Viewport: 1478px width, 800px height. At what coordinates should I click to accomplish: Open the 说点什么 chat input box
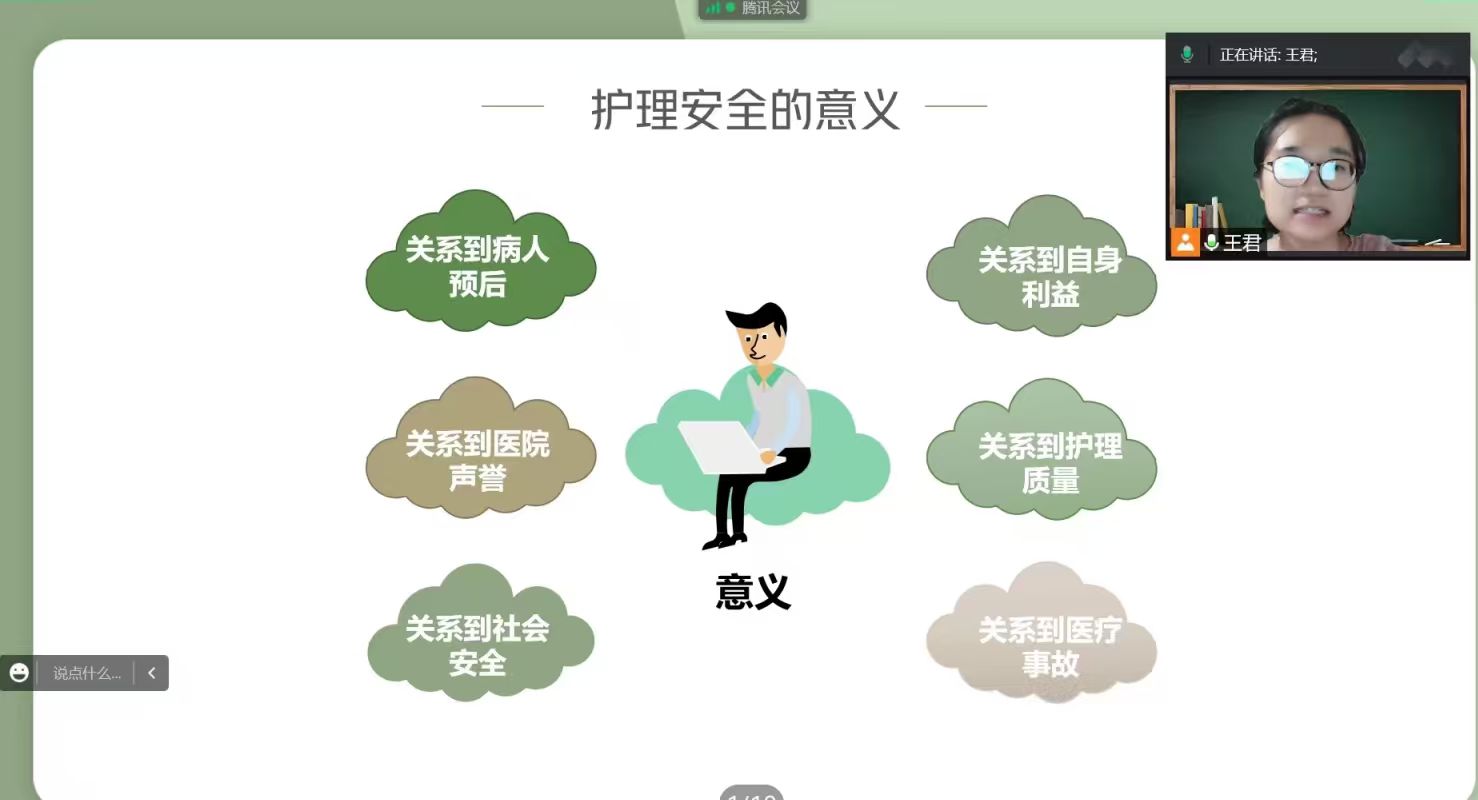pyautogui.click(x=86, y=673)
